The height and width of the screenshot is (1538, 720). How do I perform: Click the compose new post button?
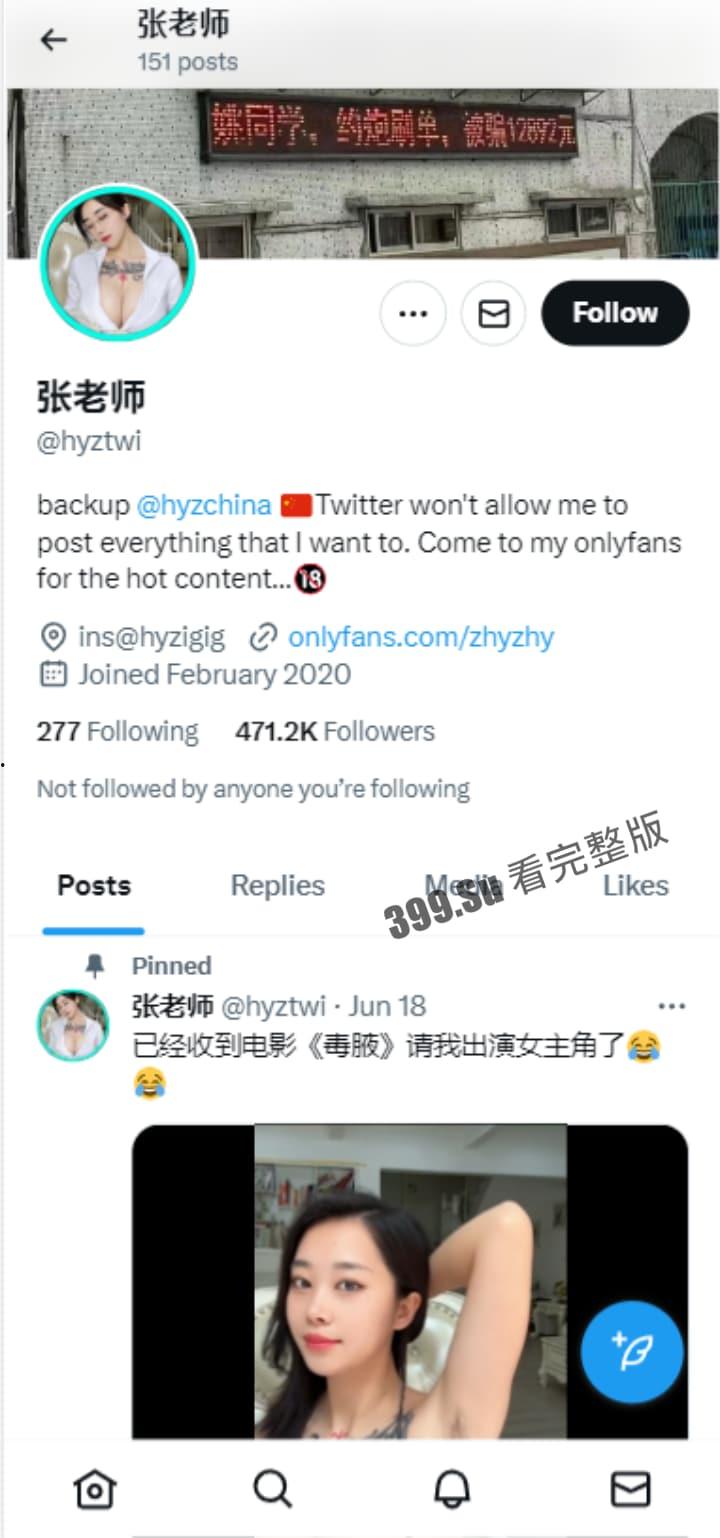631,1349
